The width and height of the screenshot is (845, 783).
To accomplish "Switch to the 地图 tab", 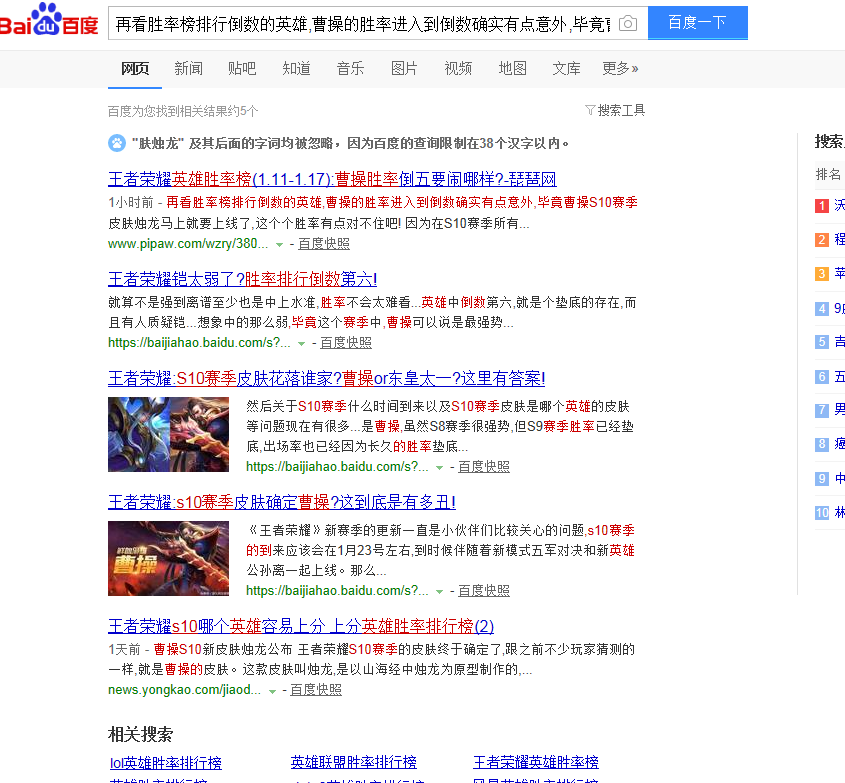I will click(x=512, y=68).
